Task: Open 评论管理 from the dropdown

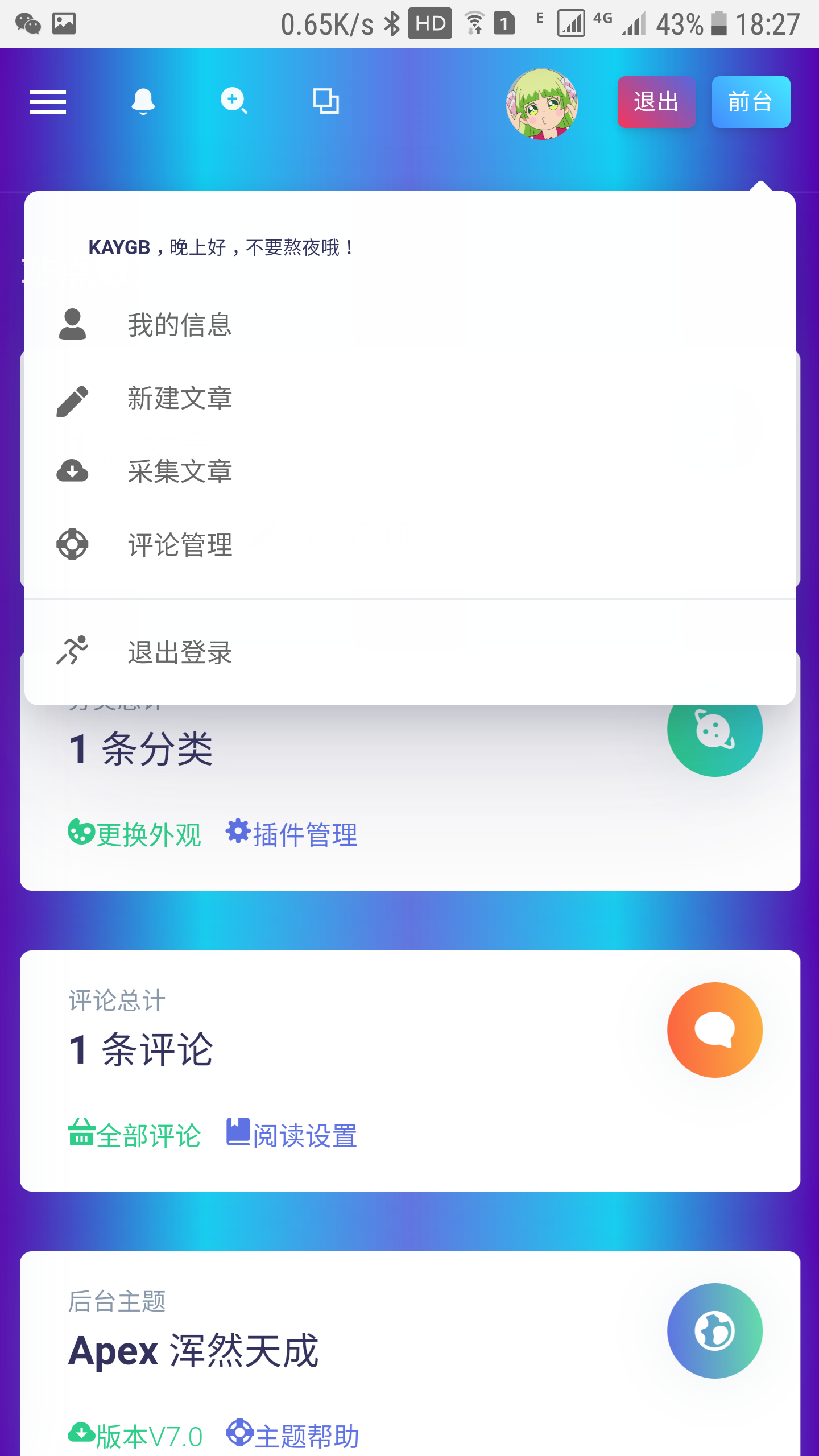Action: (180, 545)
